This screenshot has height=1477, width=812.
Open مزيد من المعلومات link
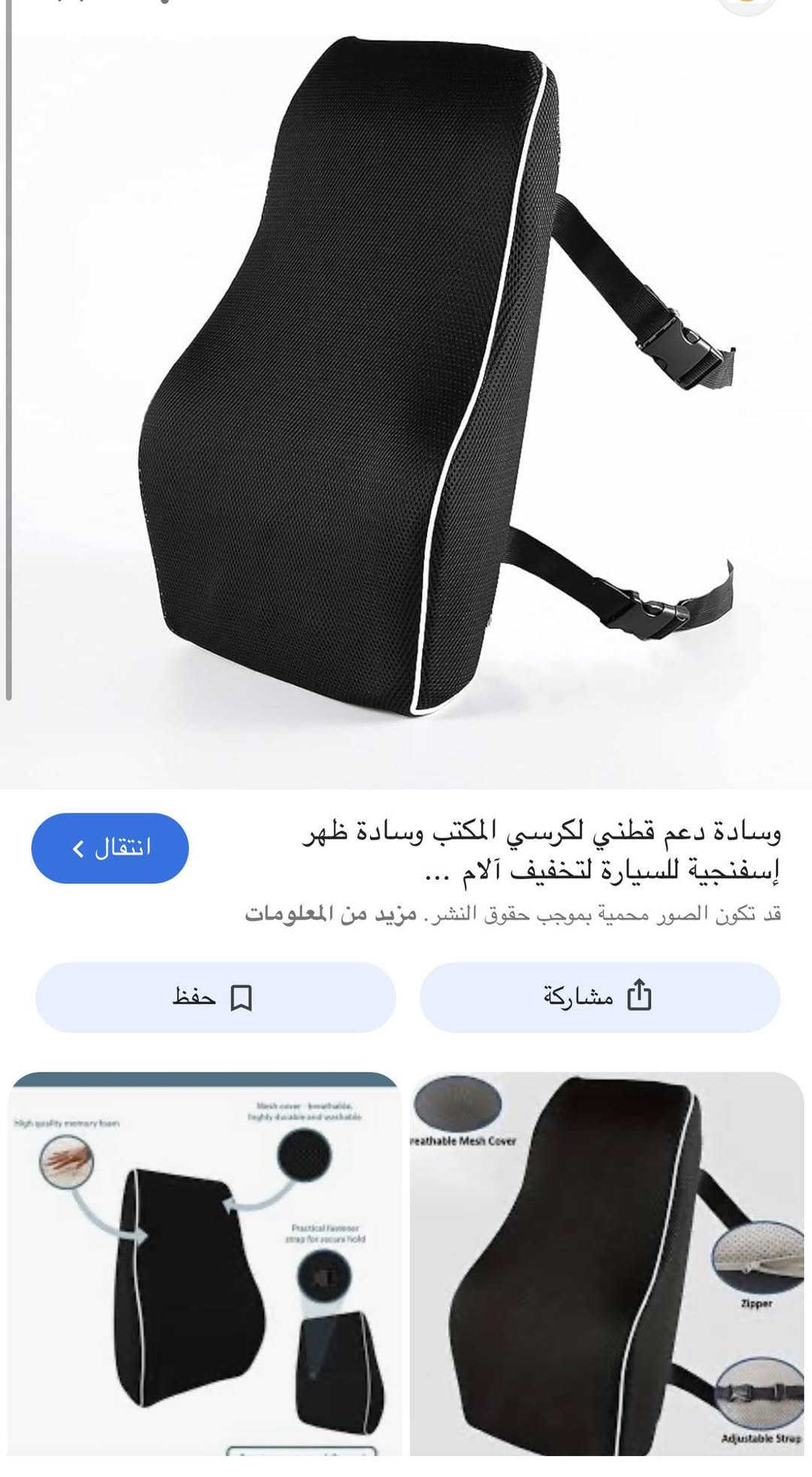point(331,914)
